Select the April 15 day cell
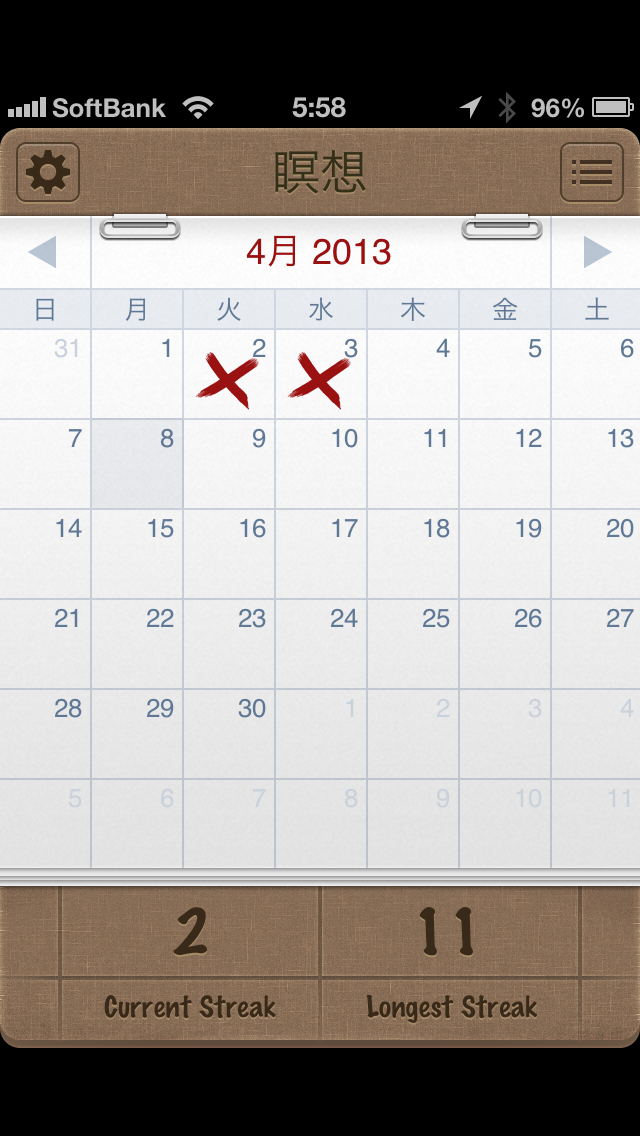Image resolution: width=640 pixels, height=1136 pixels. click(x=137, y=554)
